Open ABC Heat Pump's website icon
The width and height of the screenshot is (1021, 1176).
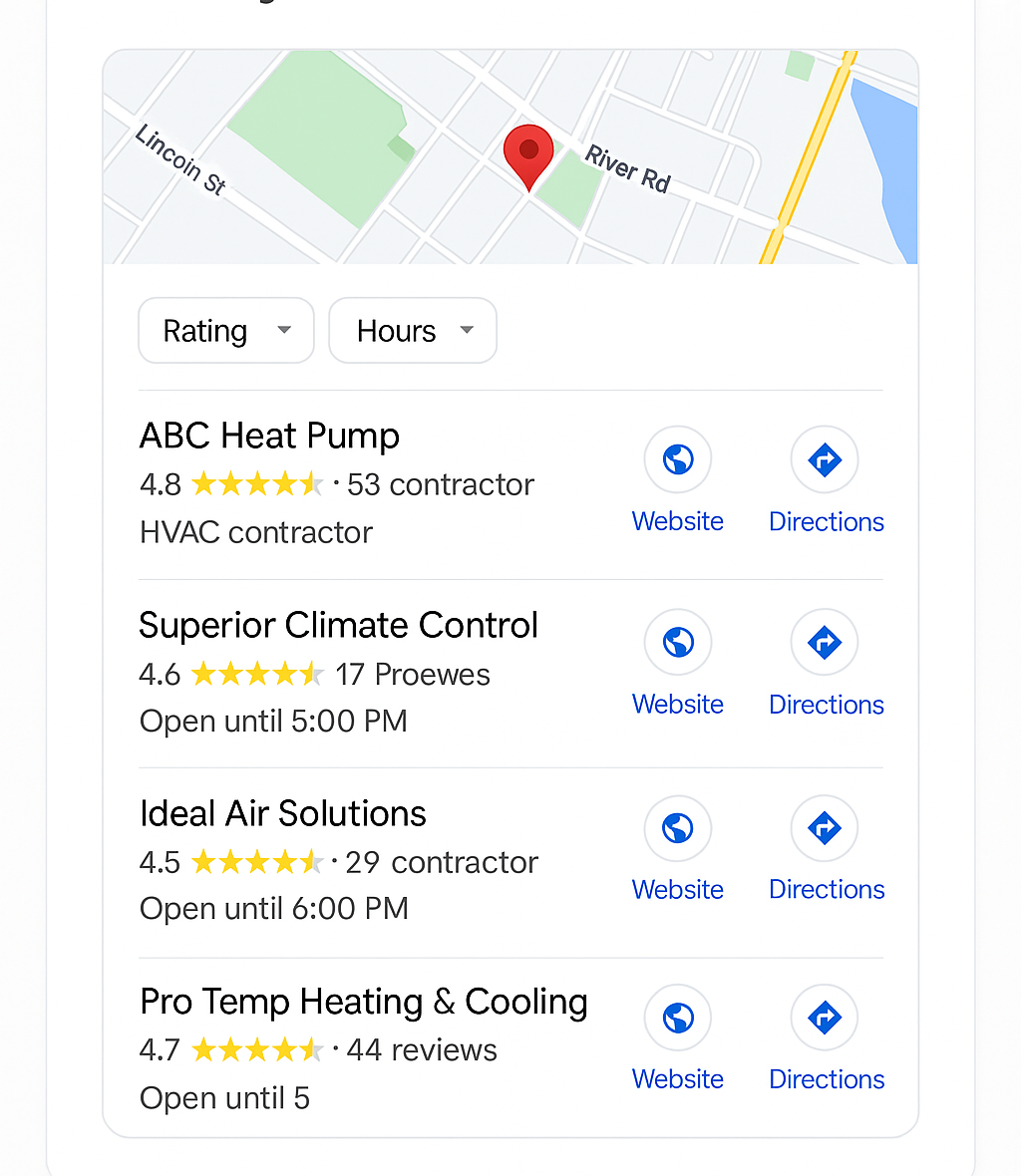pos(677,459)
